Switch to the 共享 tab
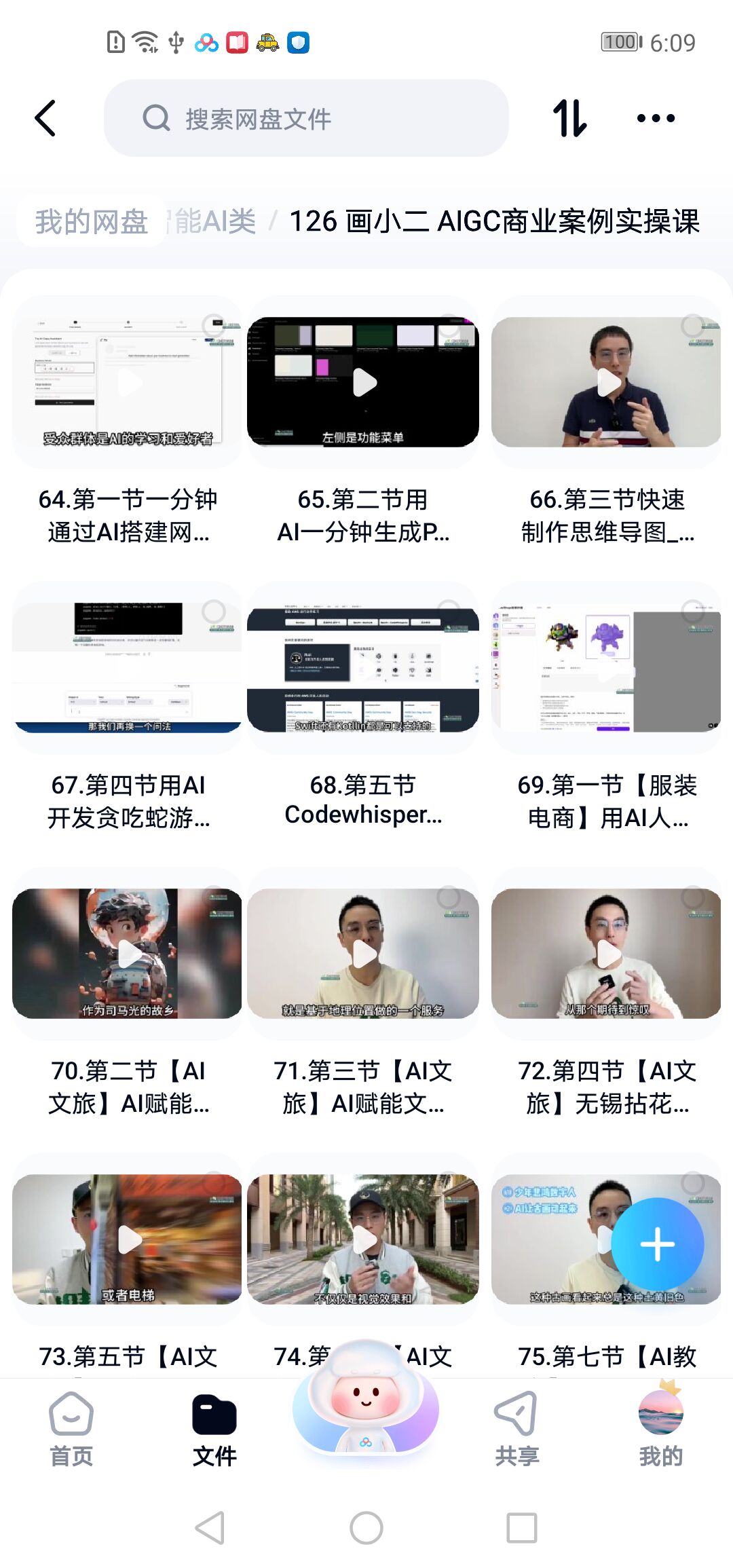This screenshot has height=1568, width=733. 516,1427
